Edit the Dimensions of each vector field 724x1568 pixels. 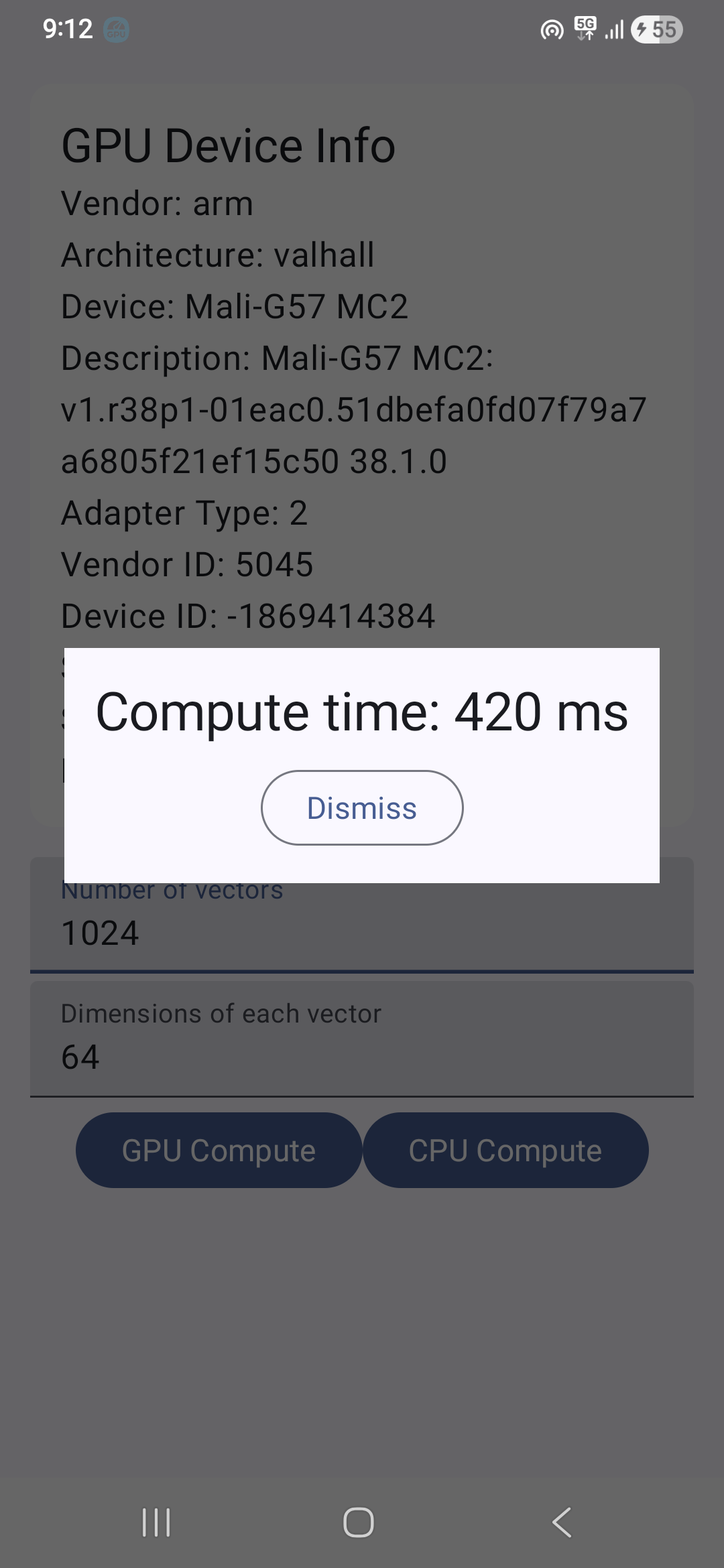coord(362,1040)
